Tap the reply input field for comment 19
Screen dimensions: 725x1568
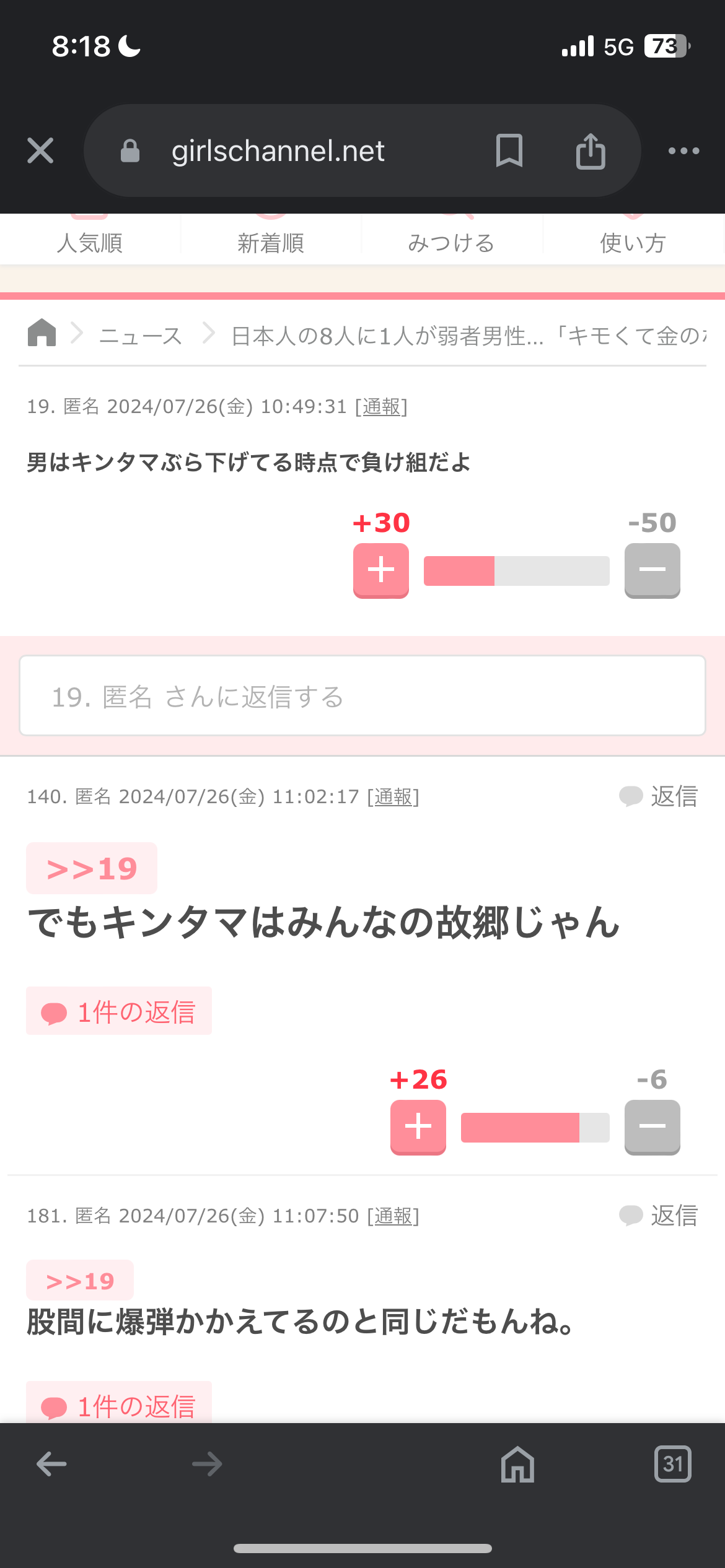tap(362, 696)
